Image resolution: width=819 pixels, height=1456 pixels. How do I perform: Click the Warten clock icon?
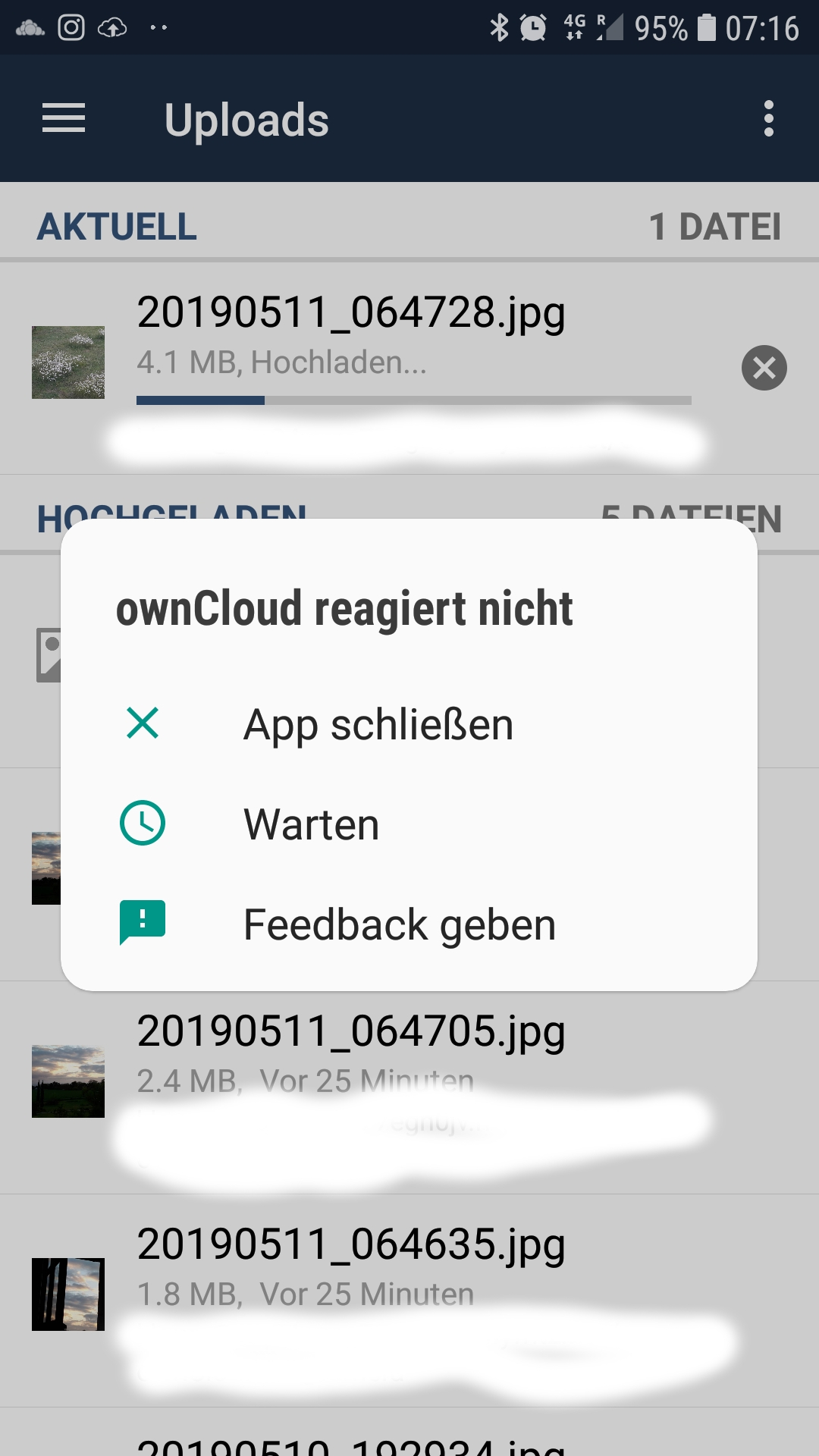click(142, 824)
